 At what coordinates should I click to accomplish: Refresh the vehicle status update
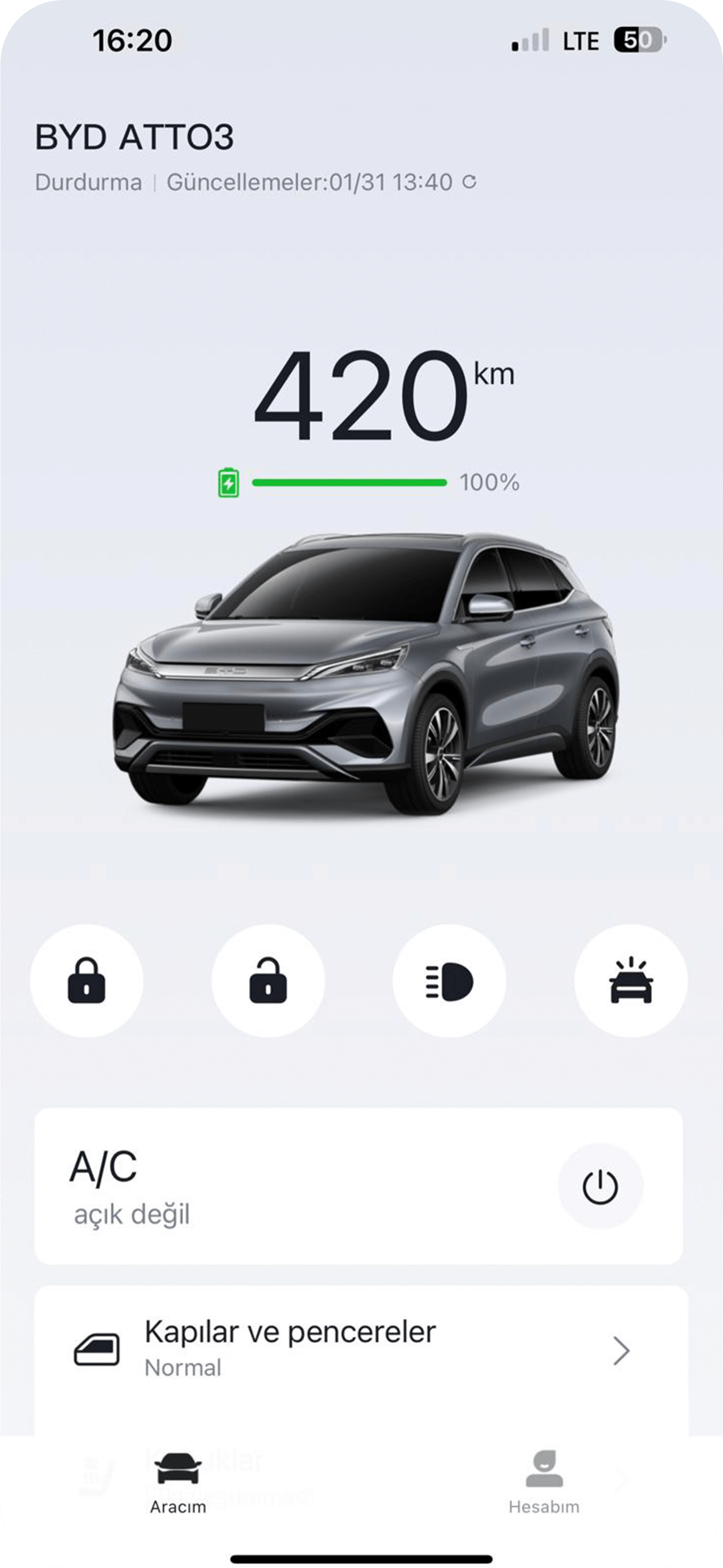[x=469, y=181]
